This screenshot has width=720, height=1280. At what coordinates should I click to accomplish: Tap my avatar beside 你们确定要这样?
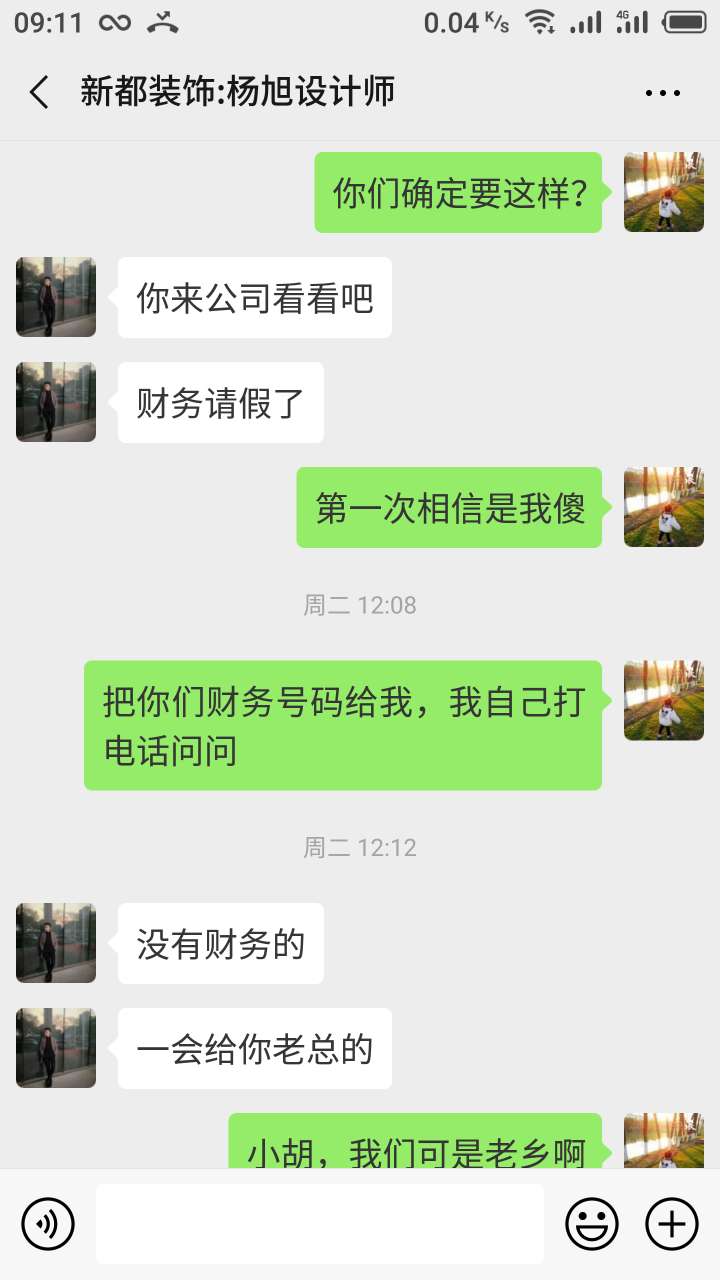[664, 192]
